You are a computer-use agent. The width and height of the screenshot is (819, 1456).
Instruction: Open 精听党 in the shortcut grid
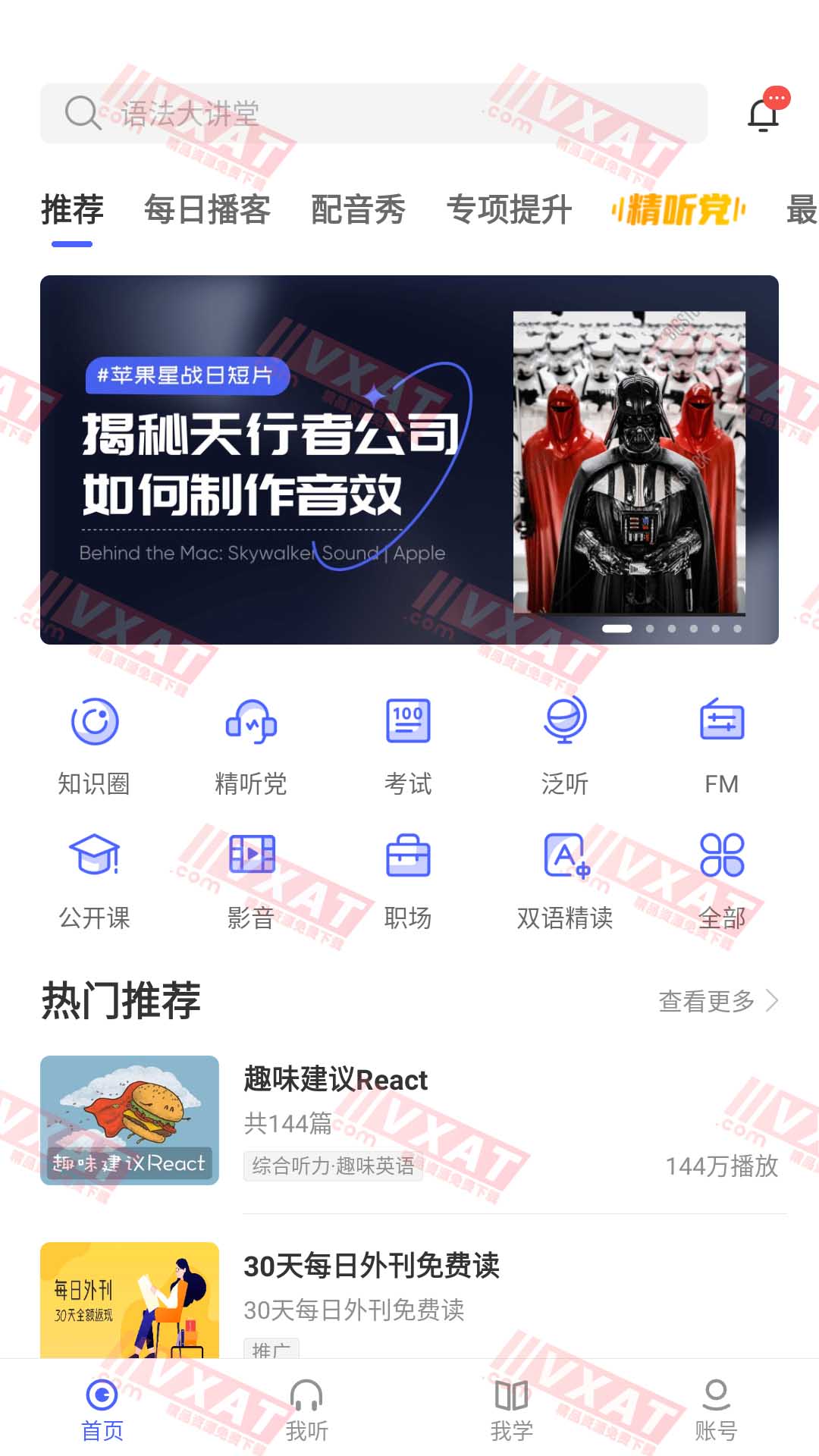click(251, 745)
